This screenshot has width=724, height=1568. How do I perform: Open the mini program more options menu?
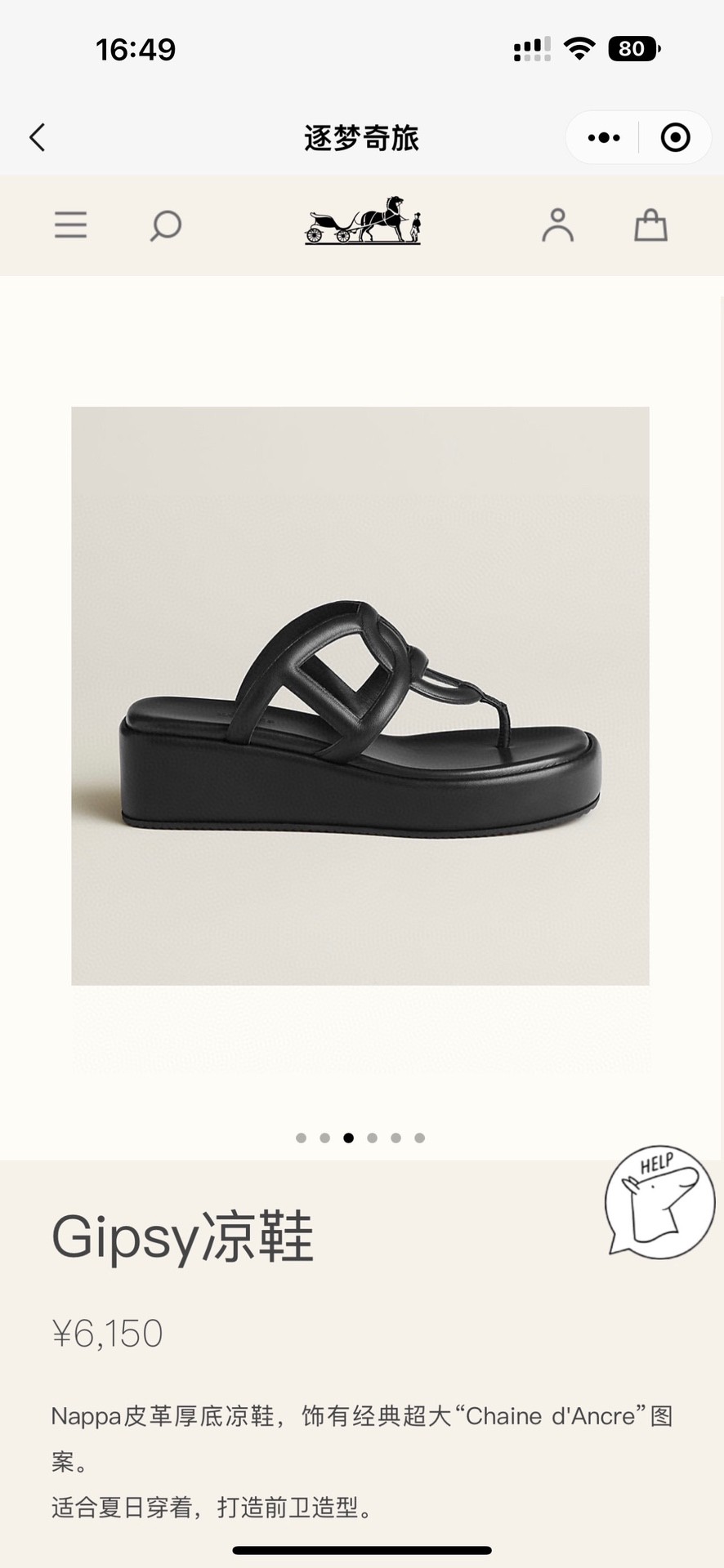[604, 137]
